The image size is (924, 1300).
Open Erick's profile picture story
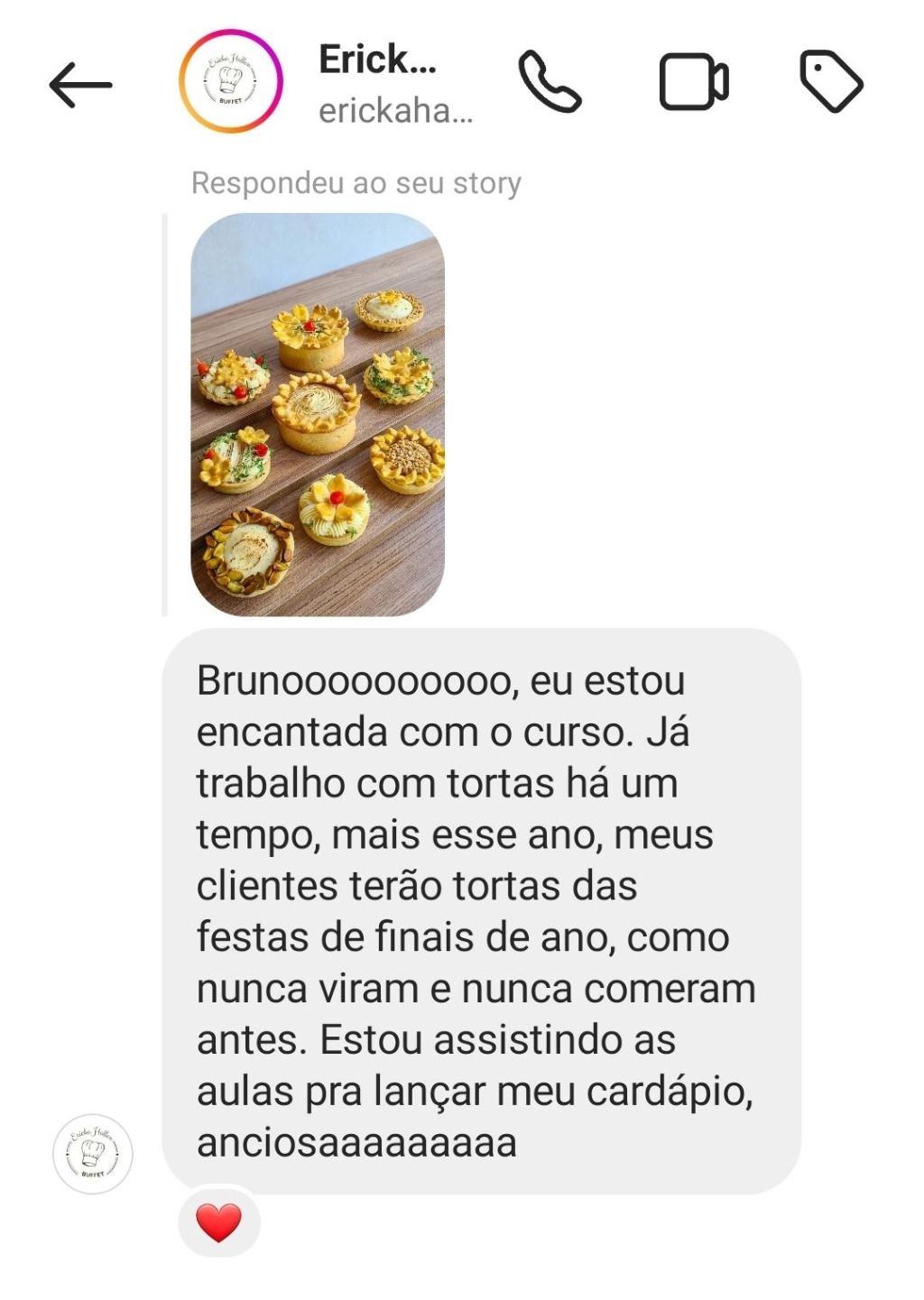point(231,81)
